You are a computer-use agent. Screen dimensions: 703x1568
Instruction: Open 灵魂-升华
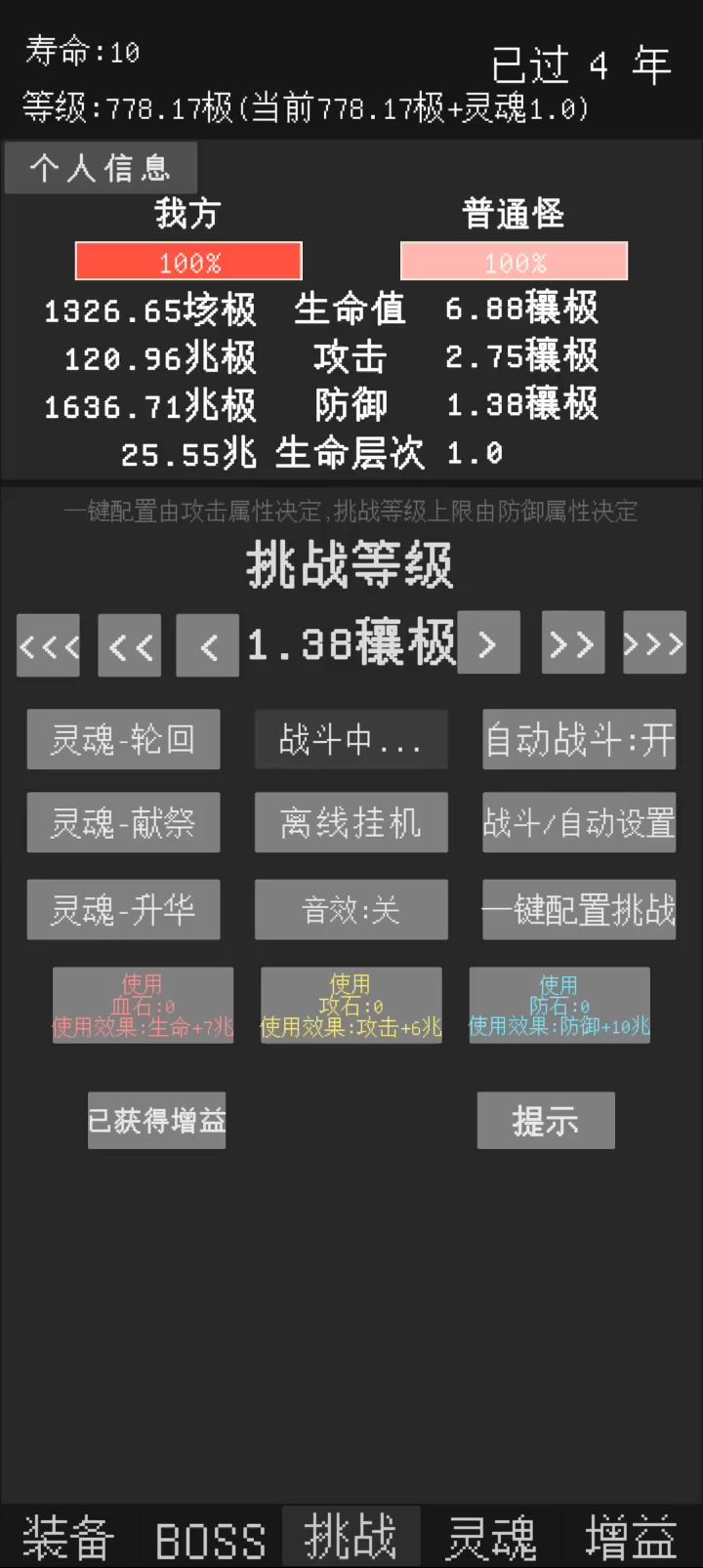pyautogui.click(x=123, y=910)
